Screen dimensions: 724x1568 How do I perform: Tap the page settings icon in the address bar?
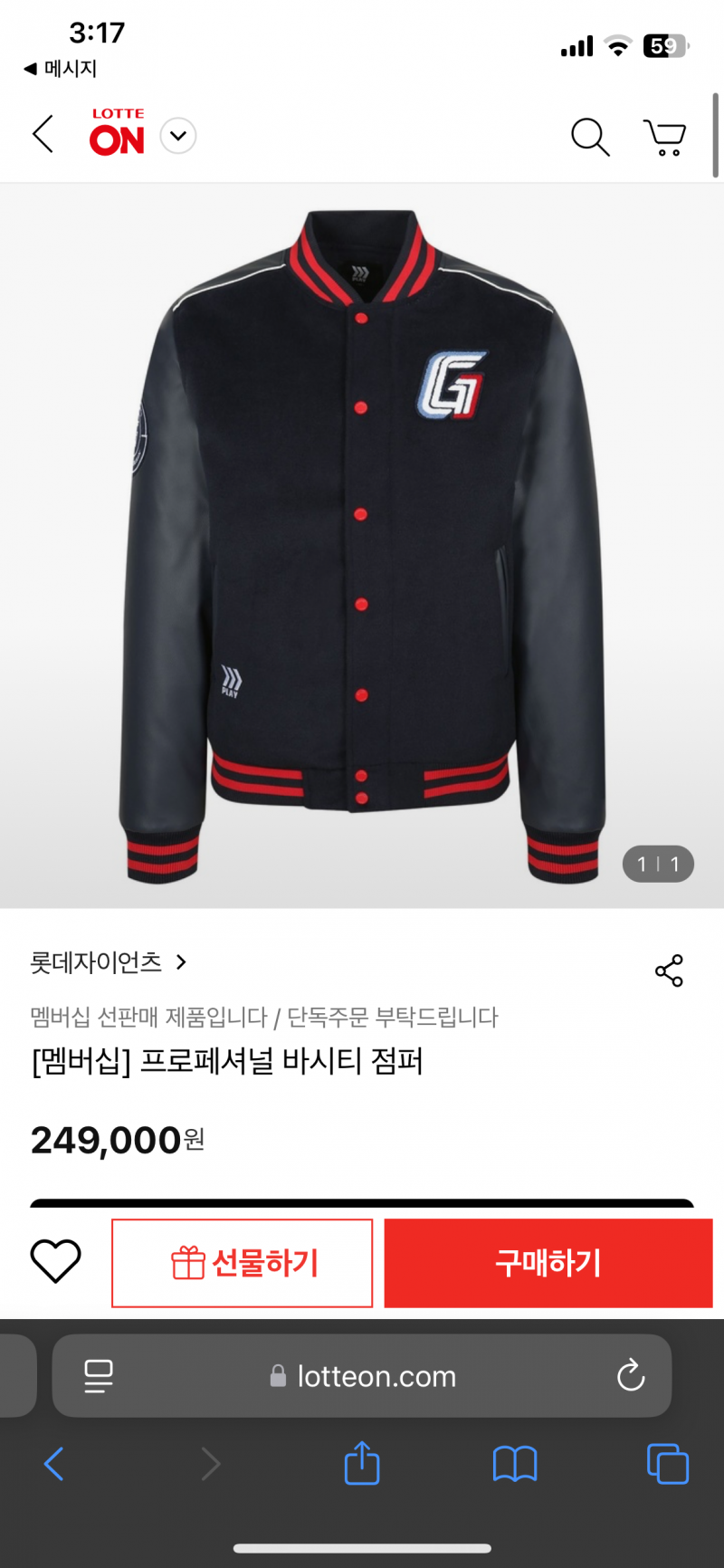click(99, 1376)
